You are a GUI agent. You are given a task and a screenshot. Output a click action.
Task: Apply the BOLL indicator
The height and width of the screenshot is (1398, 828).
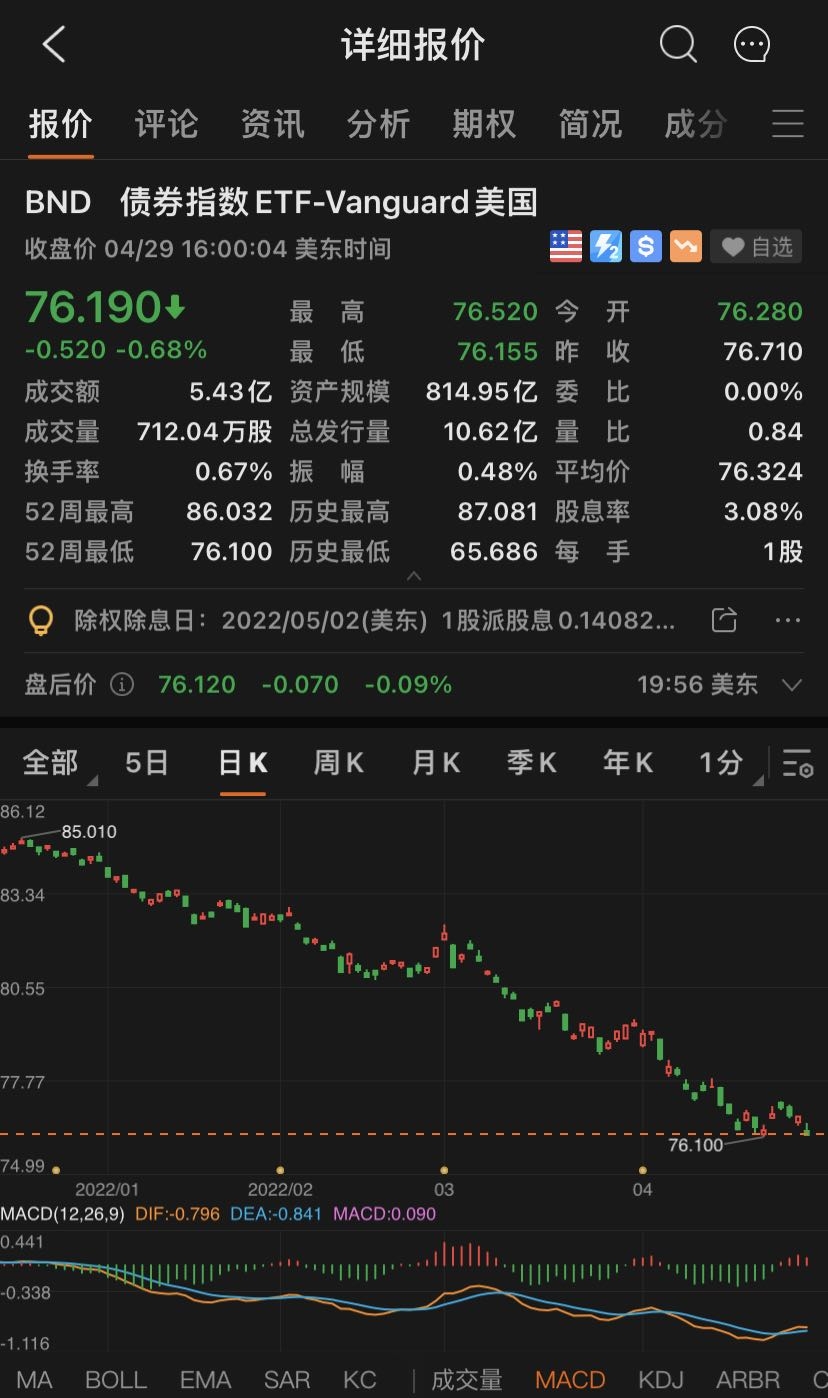[x=115, y=1380]
